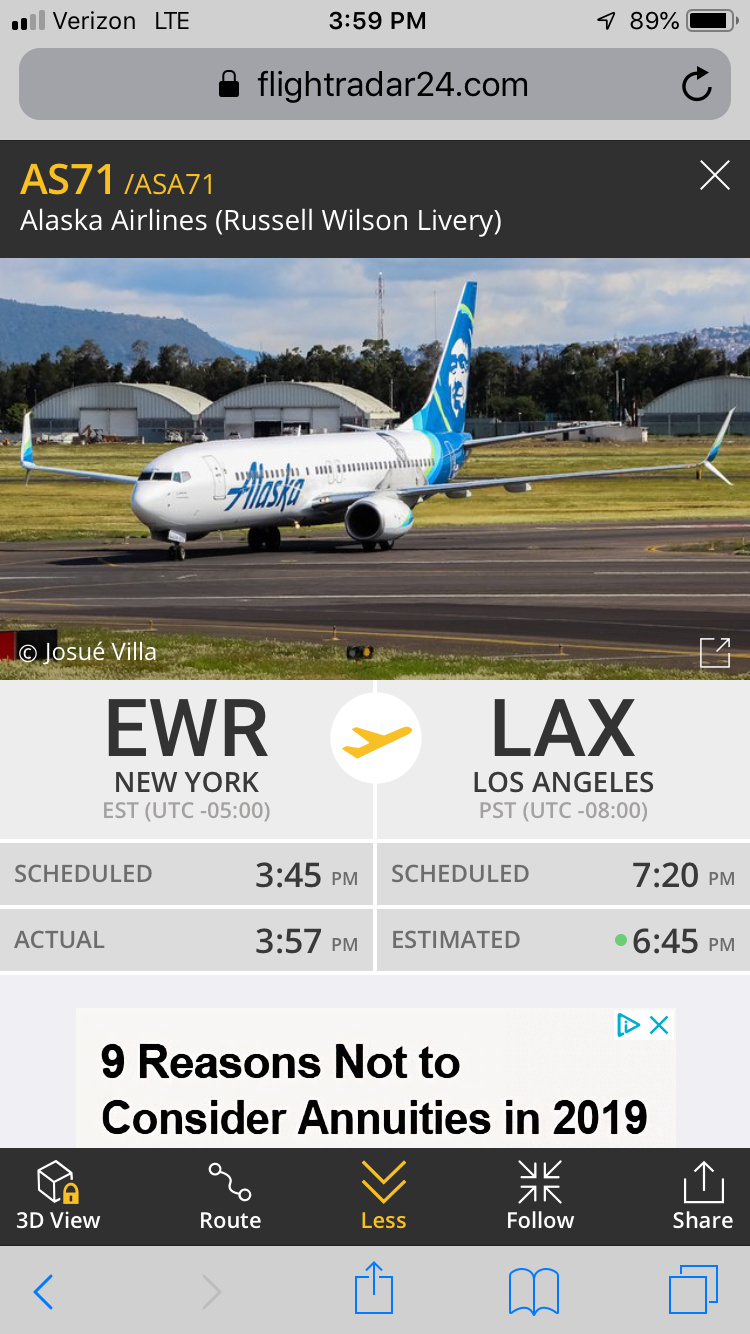The image size is (750, 1334).
Task: Share flight AS71 via flightradar24
Action: pyautogui.click(x=702, y=1196)
